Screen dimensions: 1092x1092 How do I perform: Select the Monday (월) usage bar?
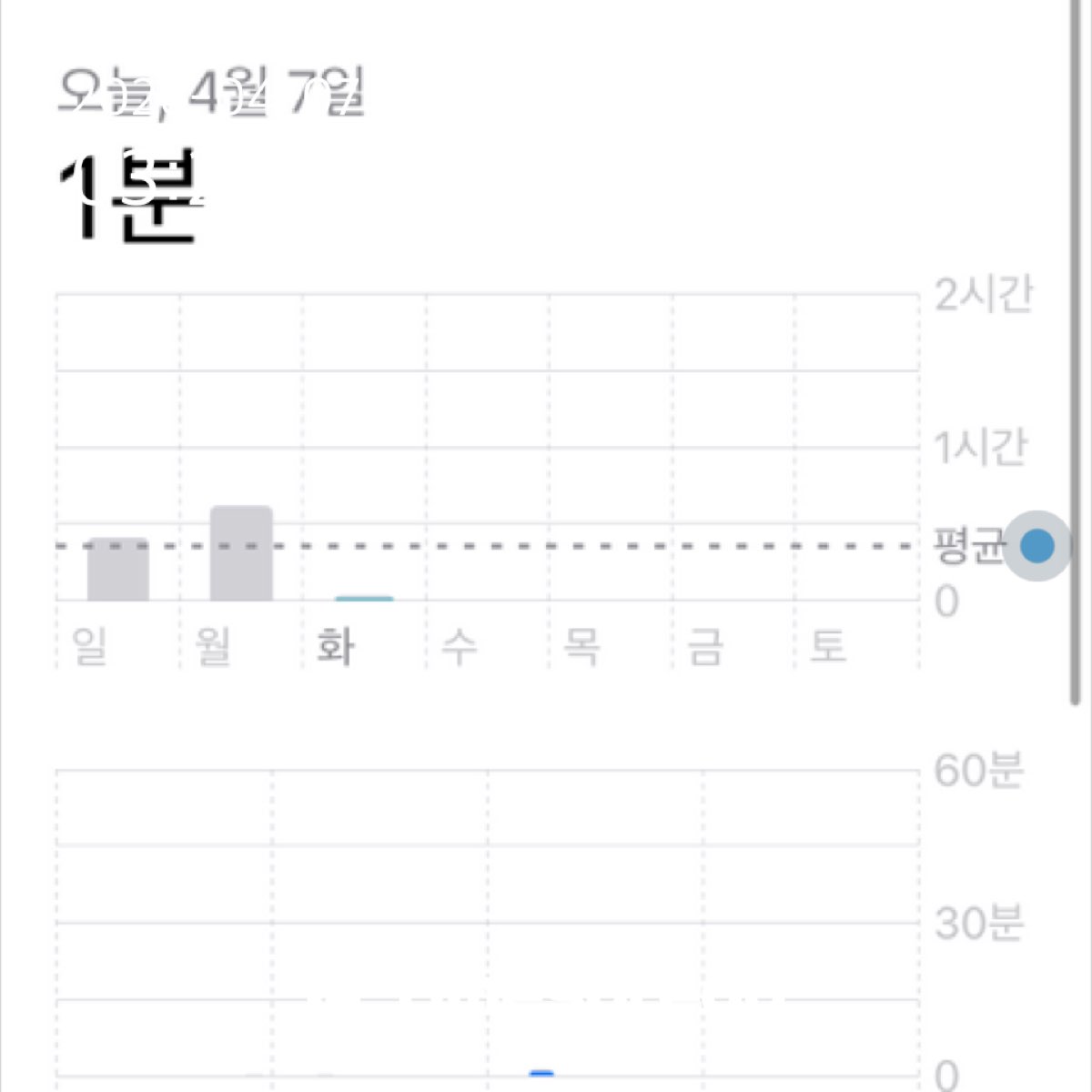tap(241, 553)
